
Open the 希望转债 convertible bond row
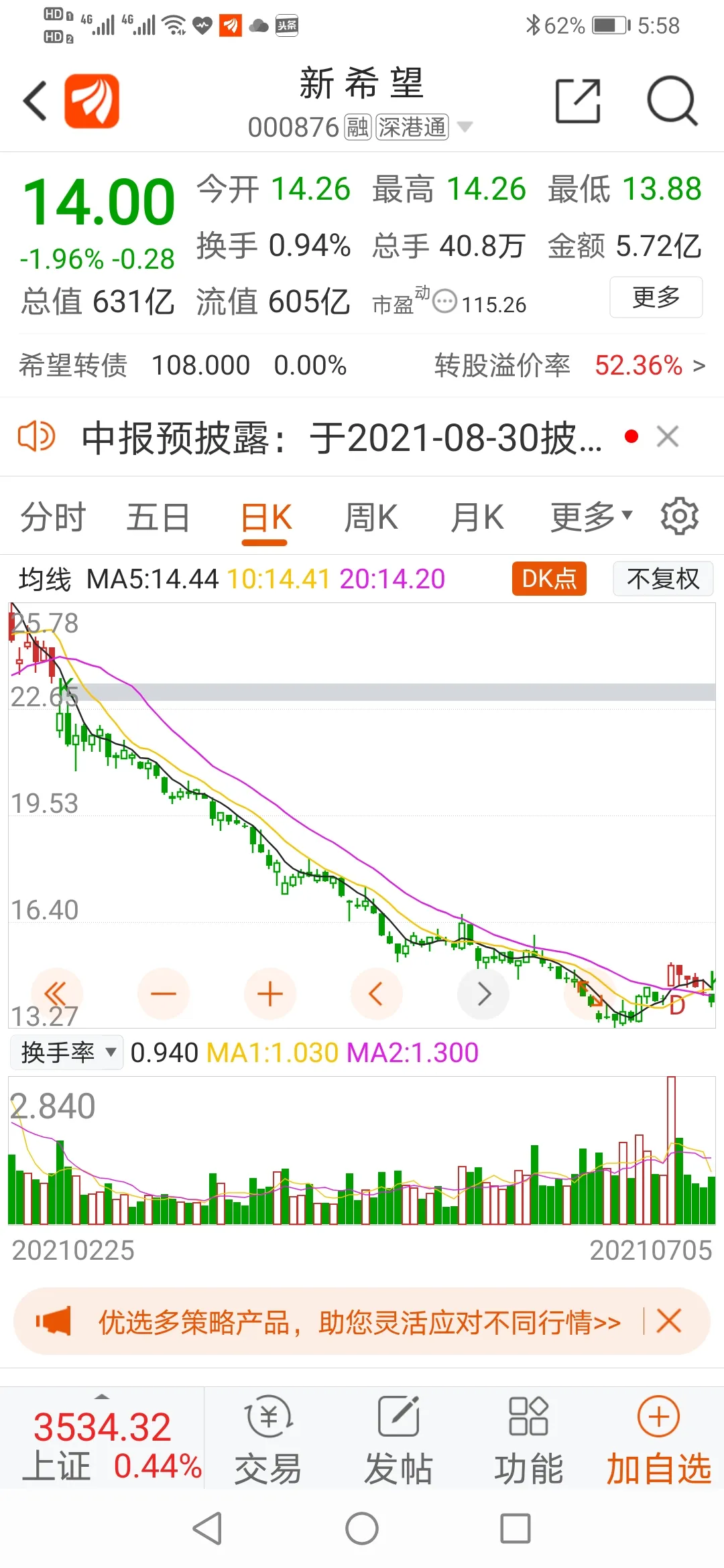(x=362, y=365)
